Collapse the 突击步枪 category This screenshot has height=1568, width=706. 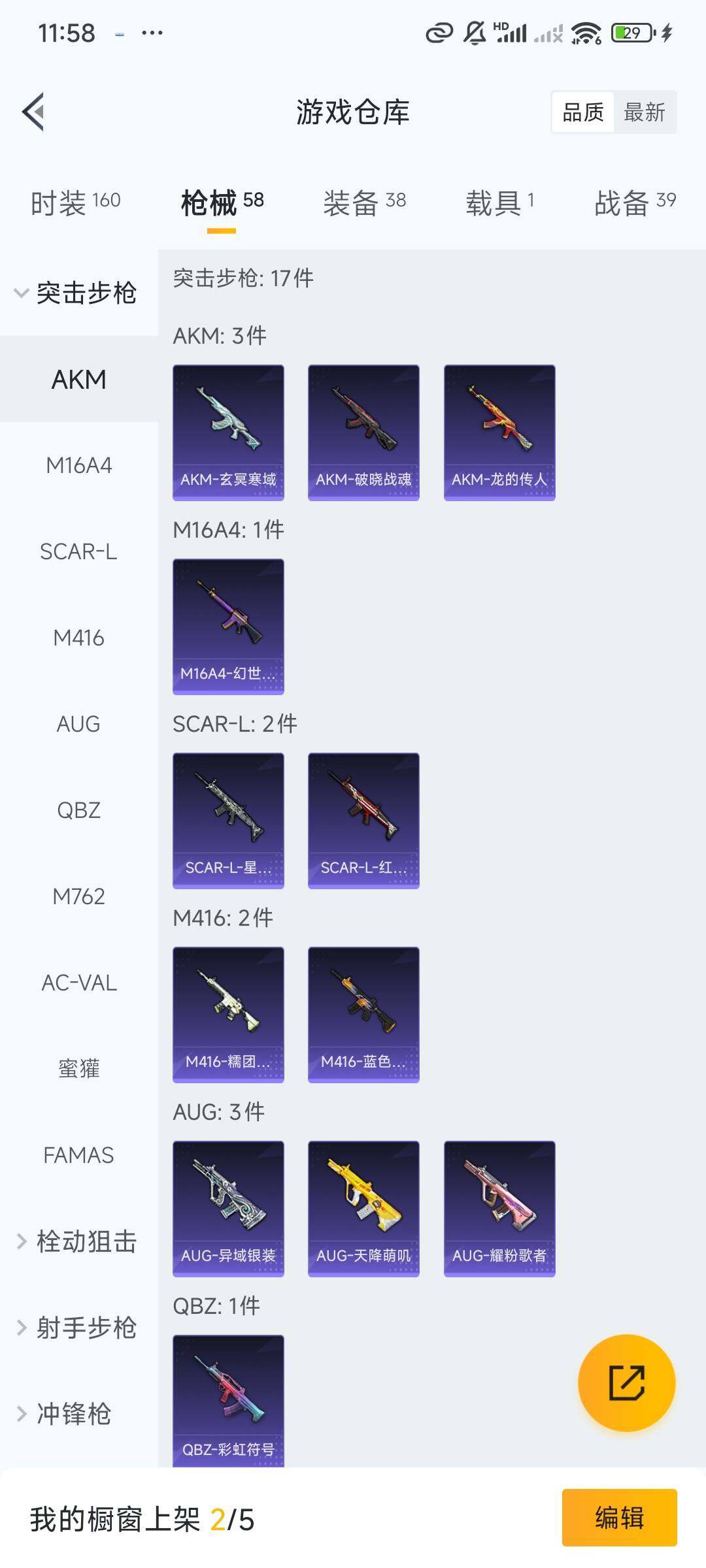(75, 293)
